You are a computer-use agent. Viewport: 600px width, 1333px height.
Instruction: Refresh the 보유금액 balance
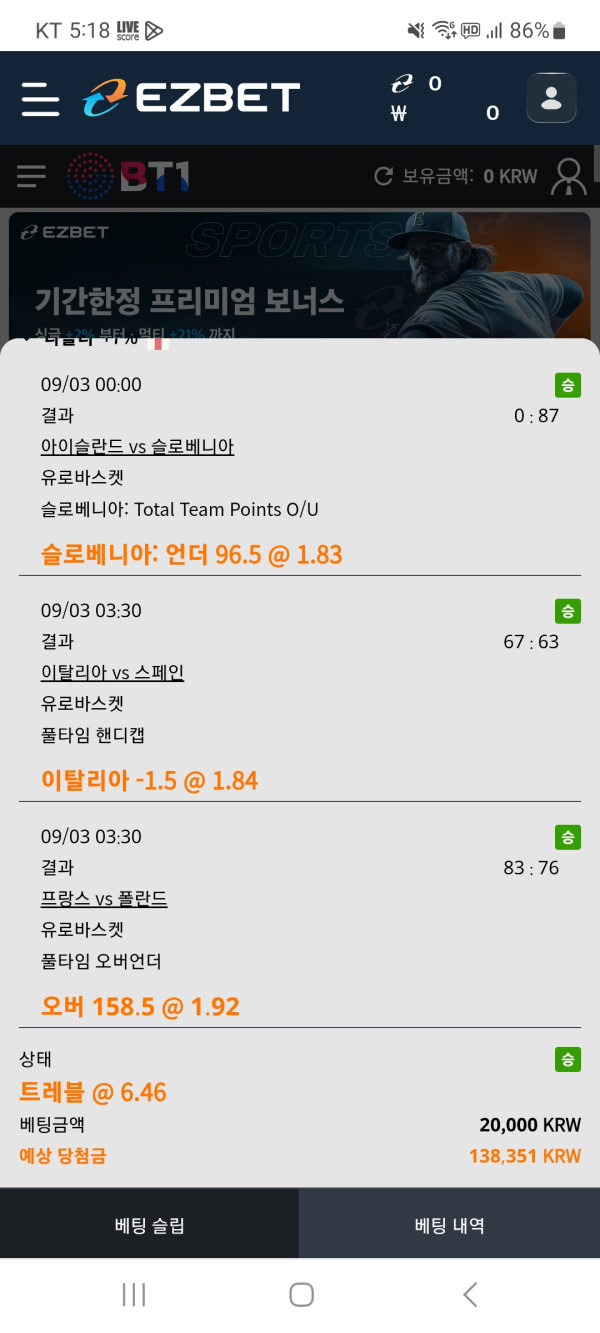[x=383, y=177]
